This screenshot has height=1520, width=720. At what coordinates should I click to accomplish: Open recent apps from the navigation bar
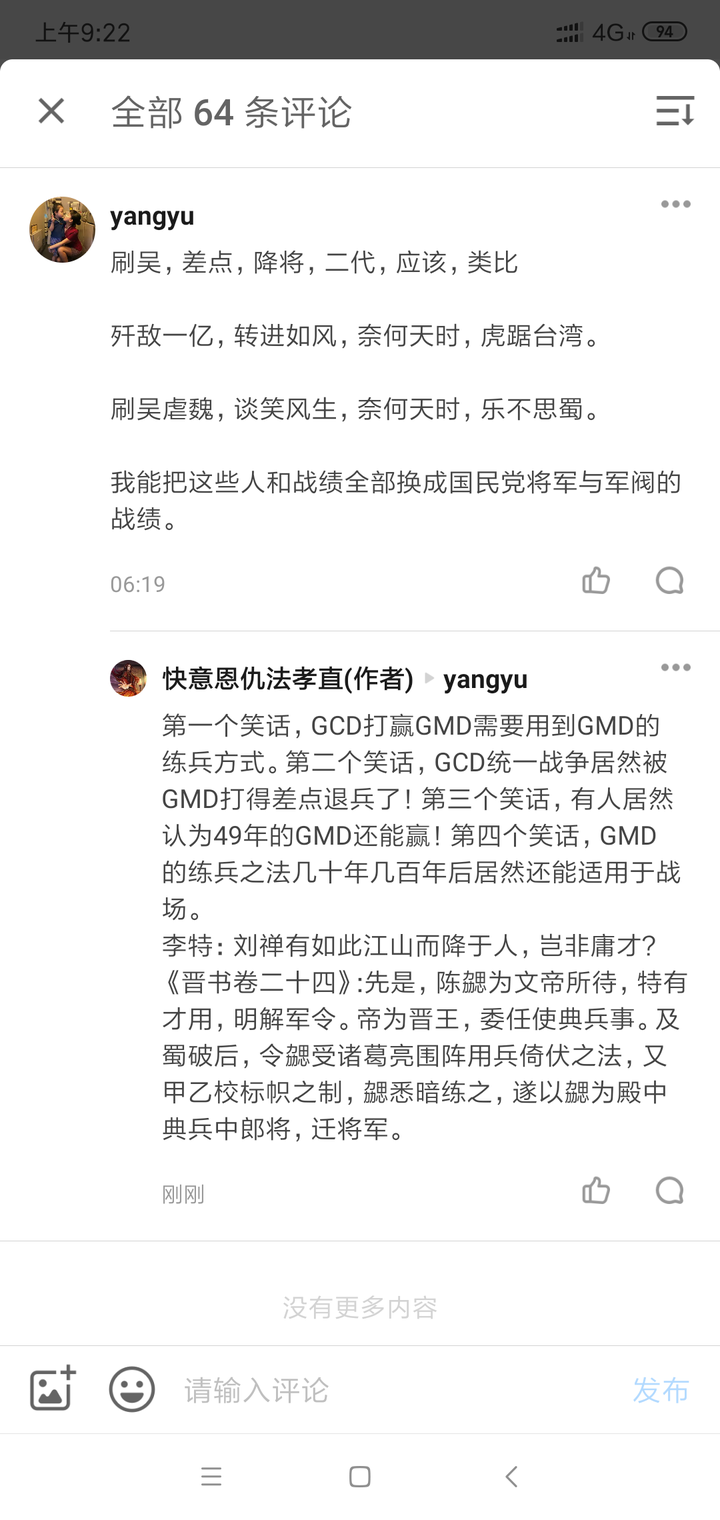(211, 1475)
